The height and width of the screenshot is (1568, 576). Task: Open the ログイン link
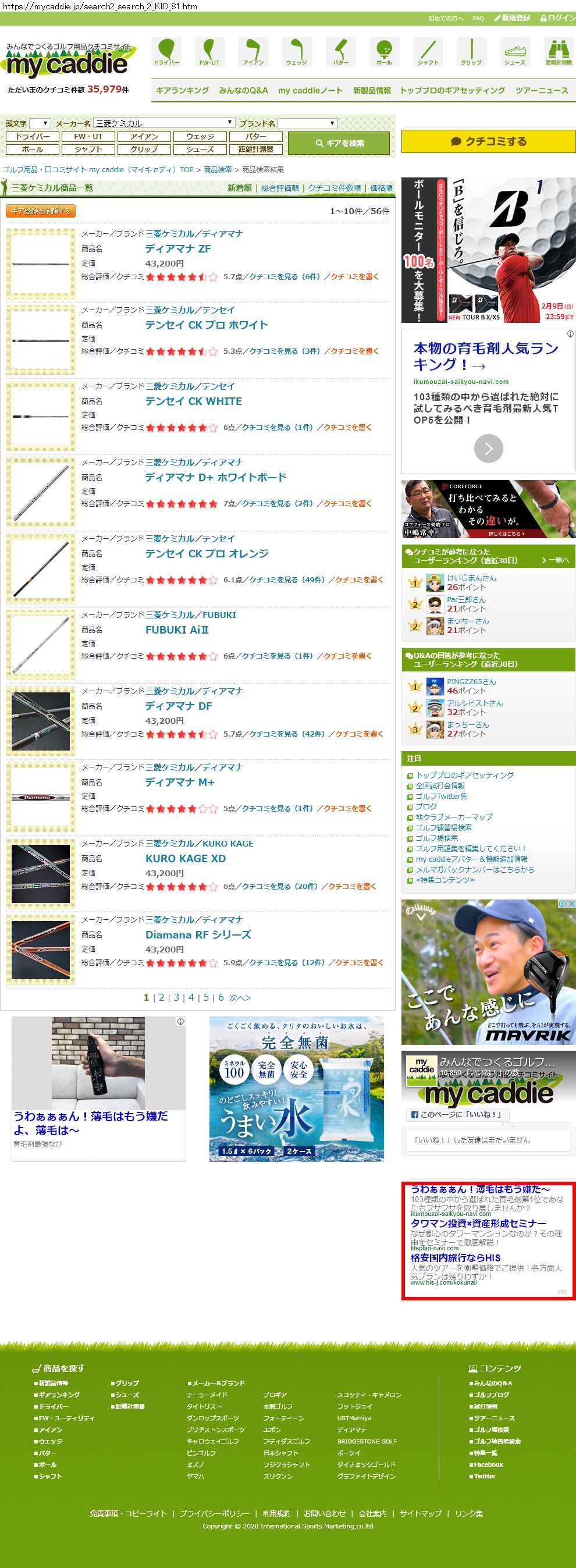557,17
